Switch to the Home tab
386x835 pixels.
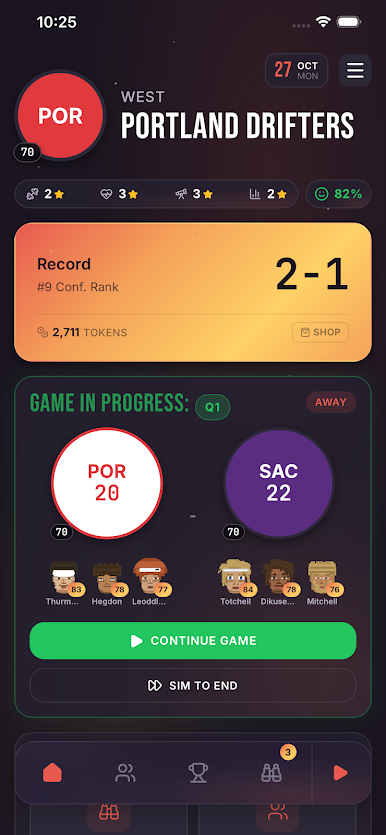52,772
